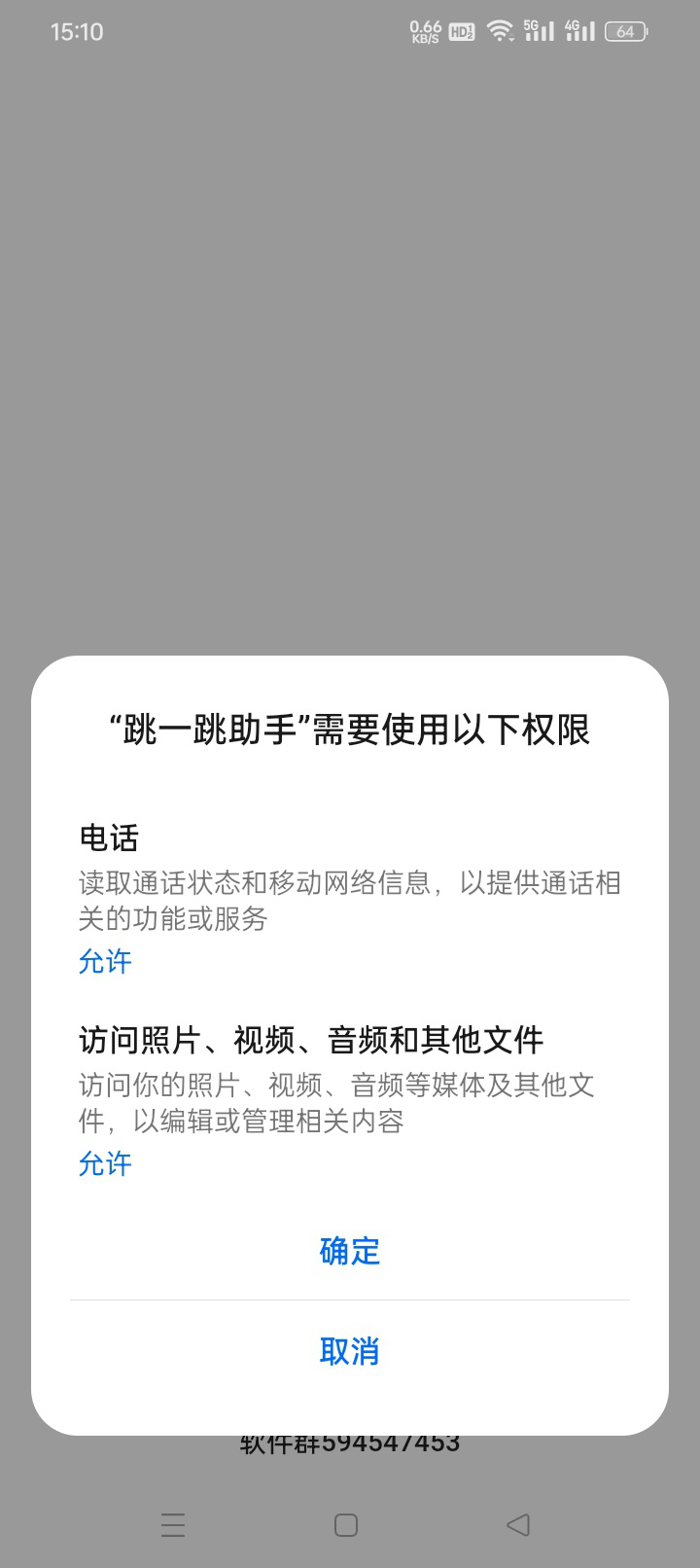Tap the battery level indicator showing 64
Viewport: 700px width, 1568px height.
point(627,31)
